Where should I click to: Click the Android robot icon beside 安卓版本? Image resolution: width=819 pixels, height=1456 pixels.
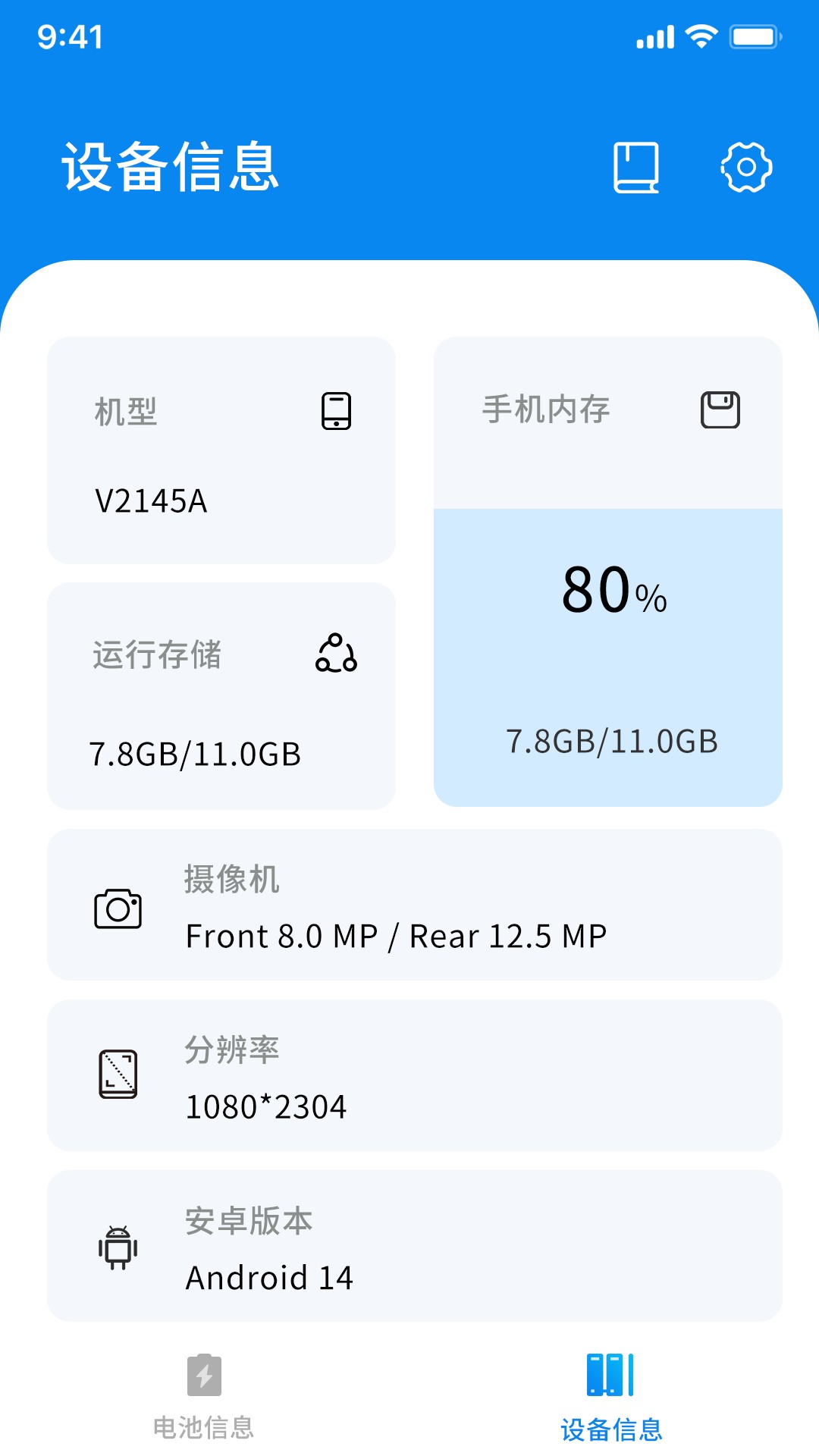(118, 1248)
